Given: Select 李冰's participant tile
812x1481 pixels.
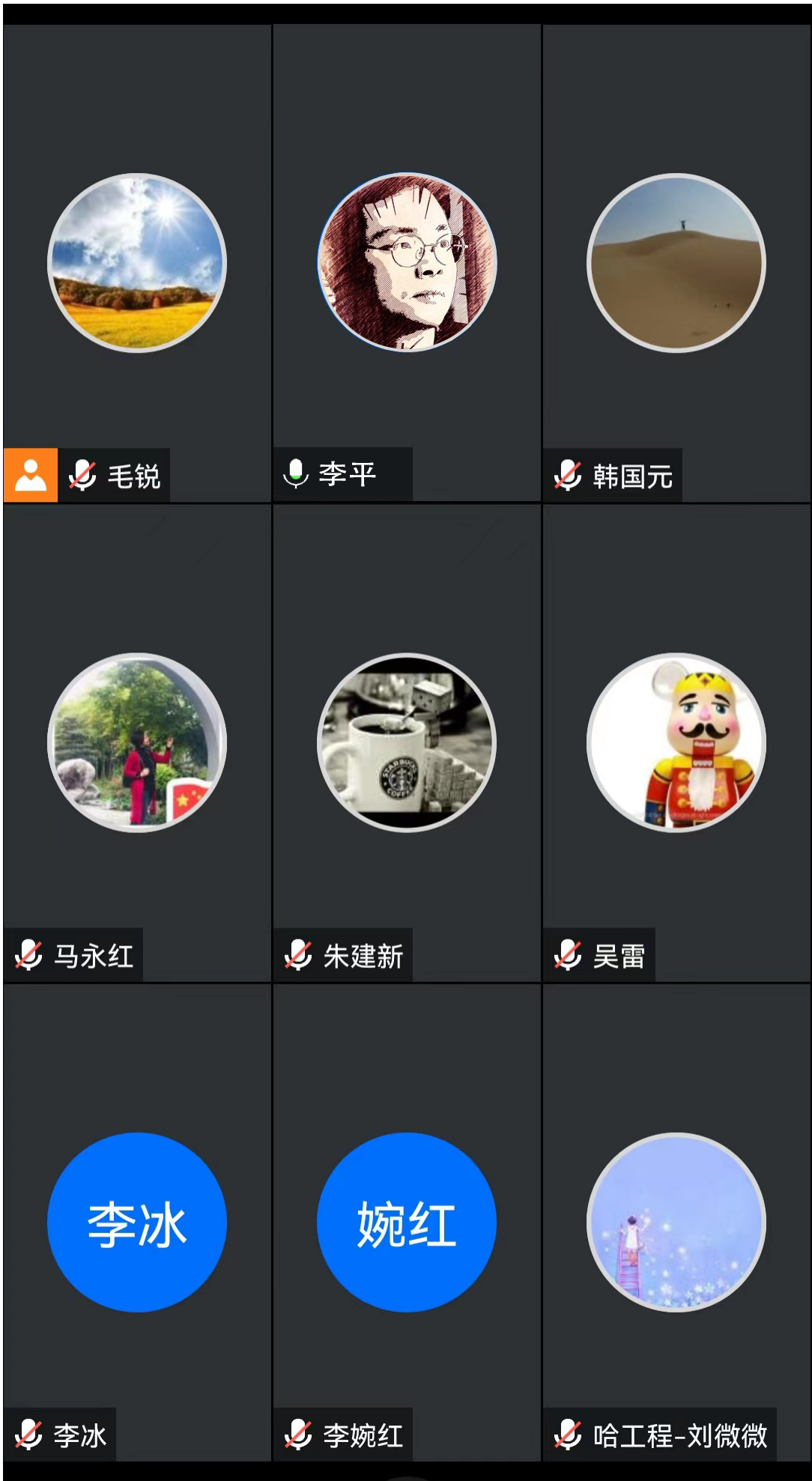Looking at the screenshot, I should [137, 1222].
